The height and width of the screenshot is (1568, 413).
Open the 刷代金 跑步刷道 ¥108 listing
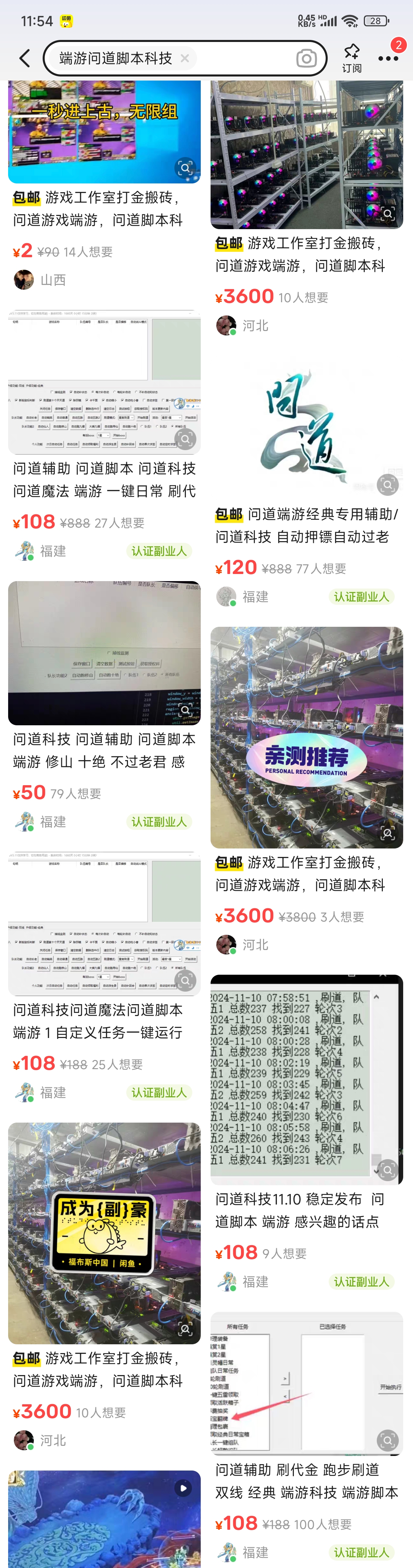coord(306,1480)
